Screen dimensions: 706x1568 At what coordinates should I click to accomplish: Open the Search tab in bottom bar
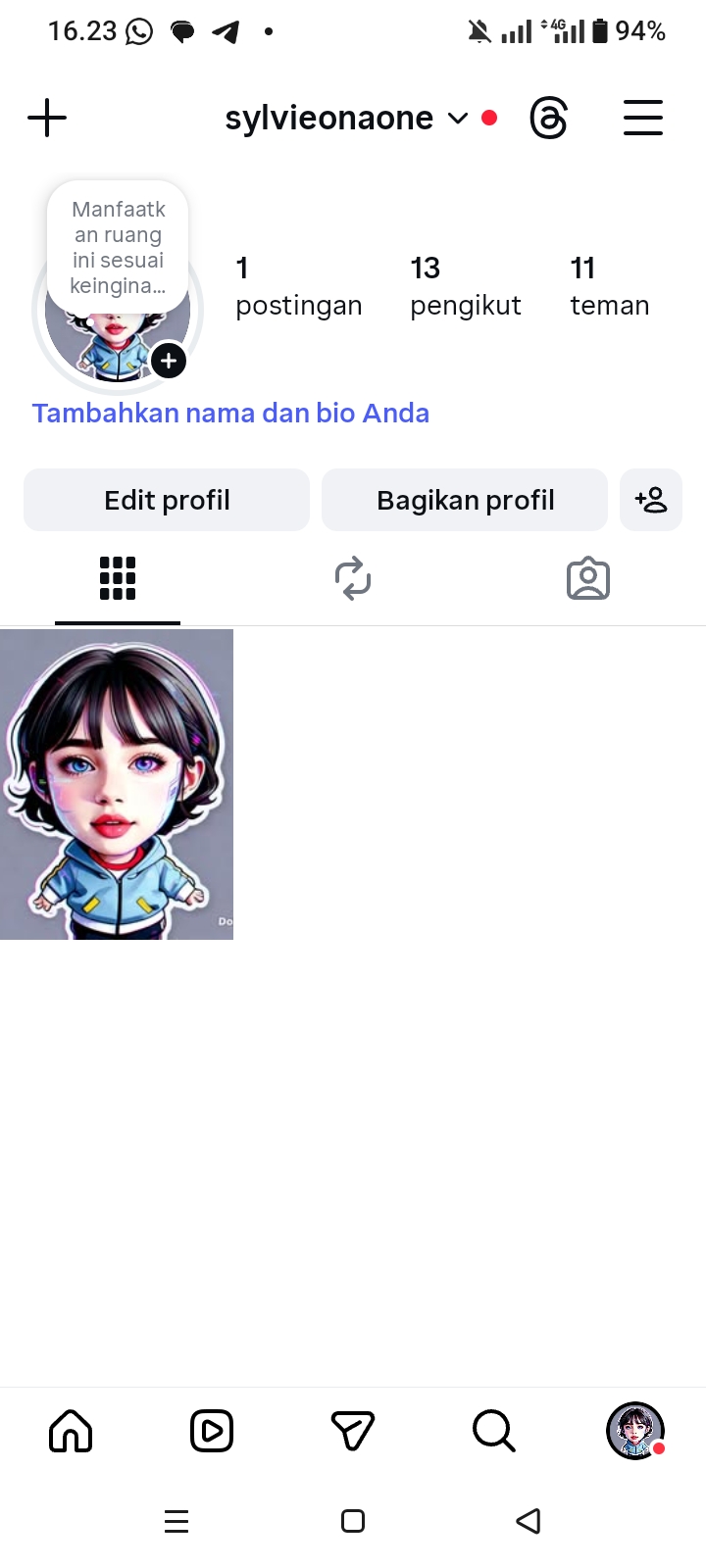point(493,1431)
